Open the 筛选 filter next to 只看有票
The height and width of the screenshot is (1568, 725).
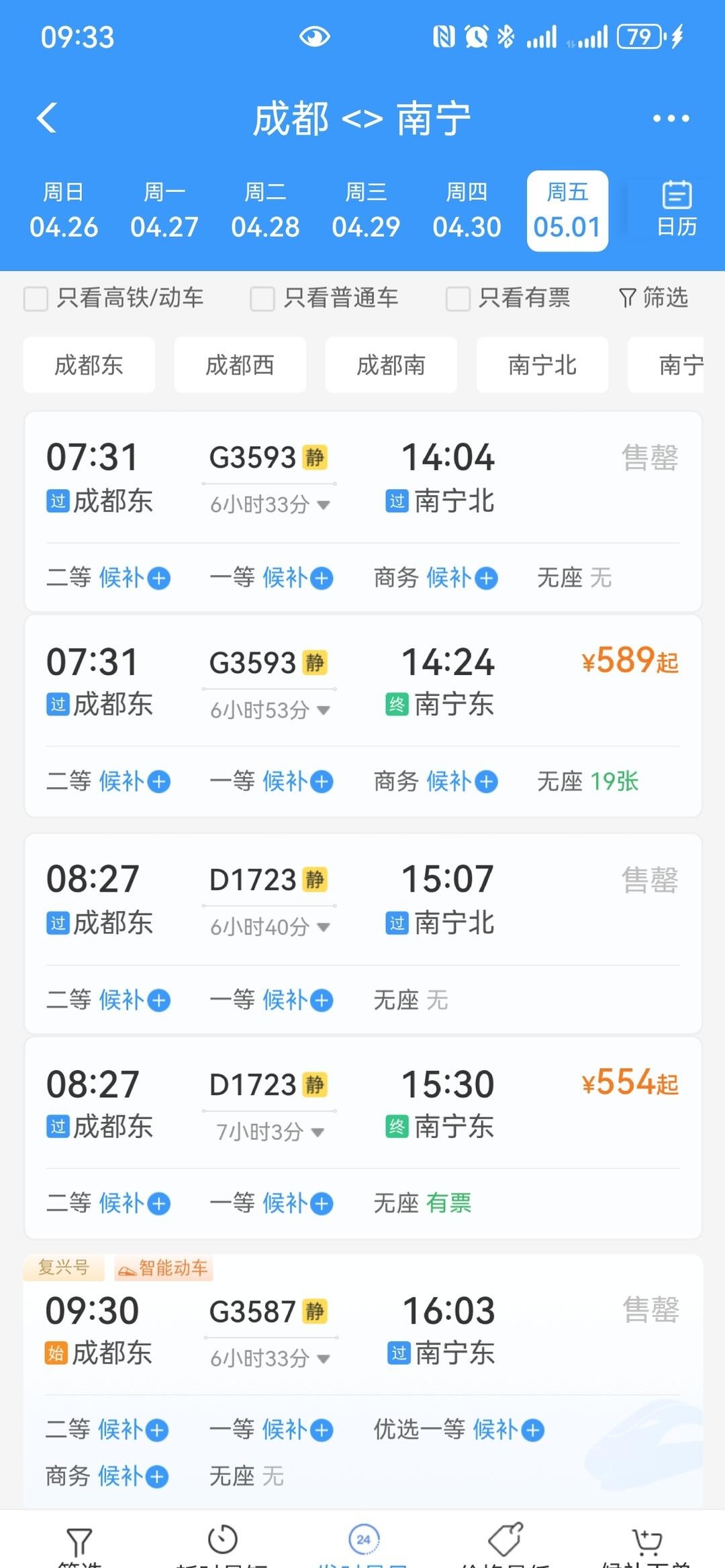[x=654, y=297]
